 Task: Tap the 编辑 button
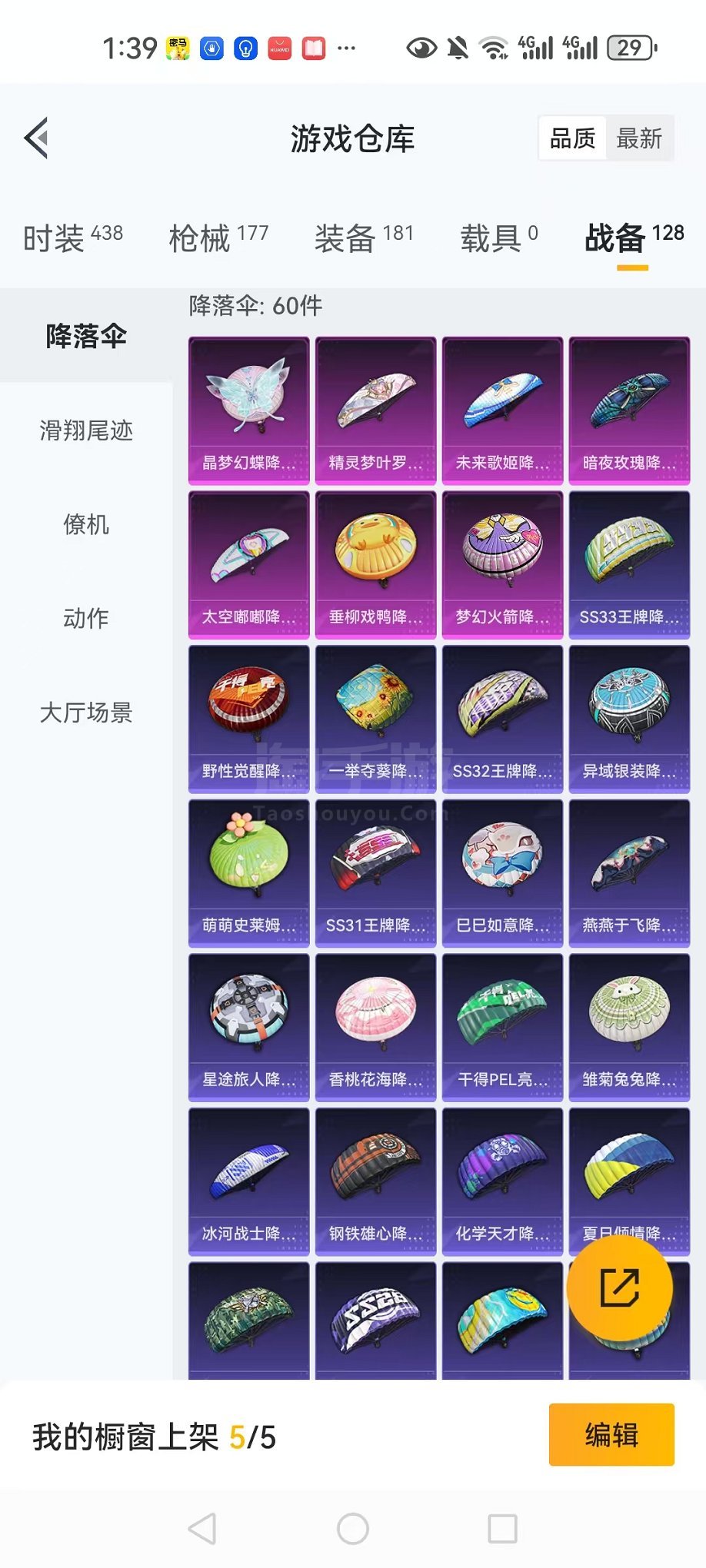611,1435
